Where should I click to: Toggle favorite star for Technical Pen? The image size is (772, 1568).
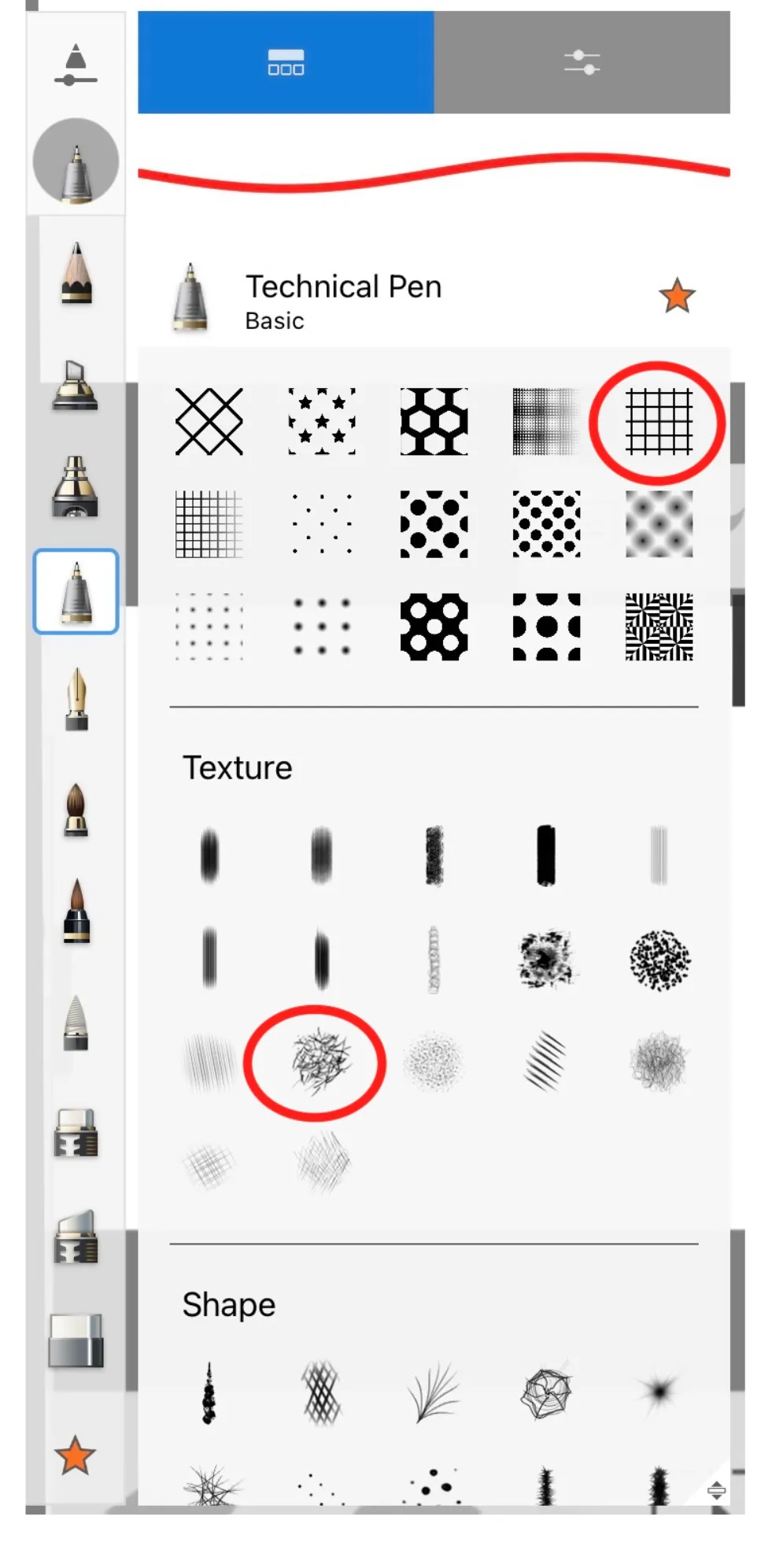677,296
